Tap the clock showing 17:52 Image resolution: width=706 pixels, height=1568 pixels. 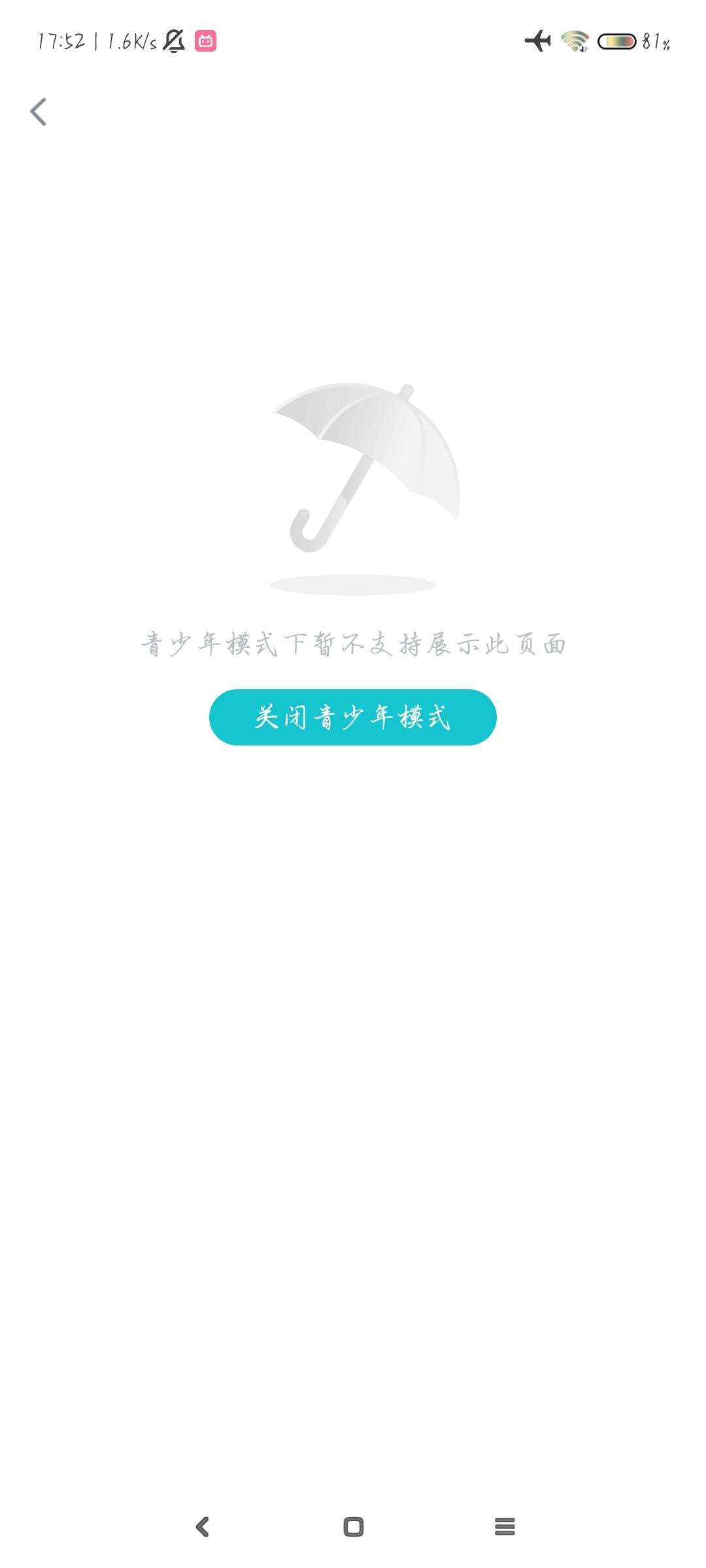pyautogui.click(x=62, y=41)
